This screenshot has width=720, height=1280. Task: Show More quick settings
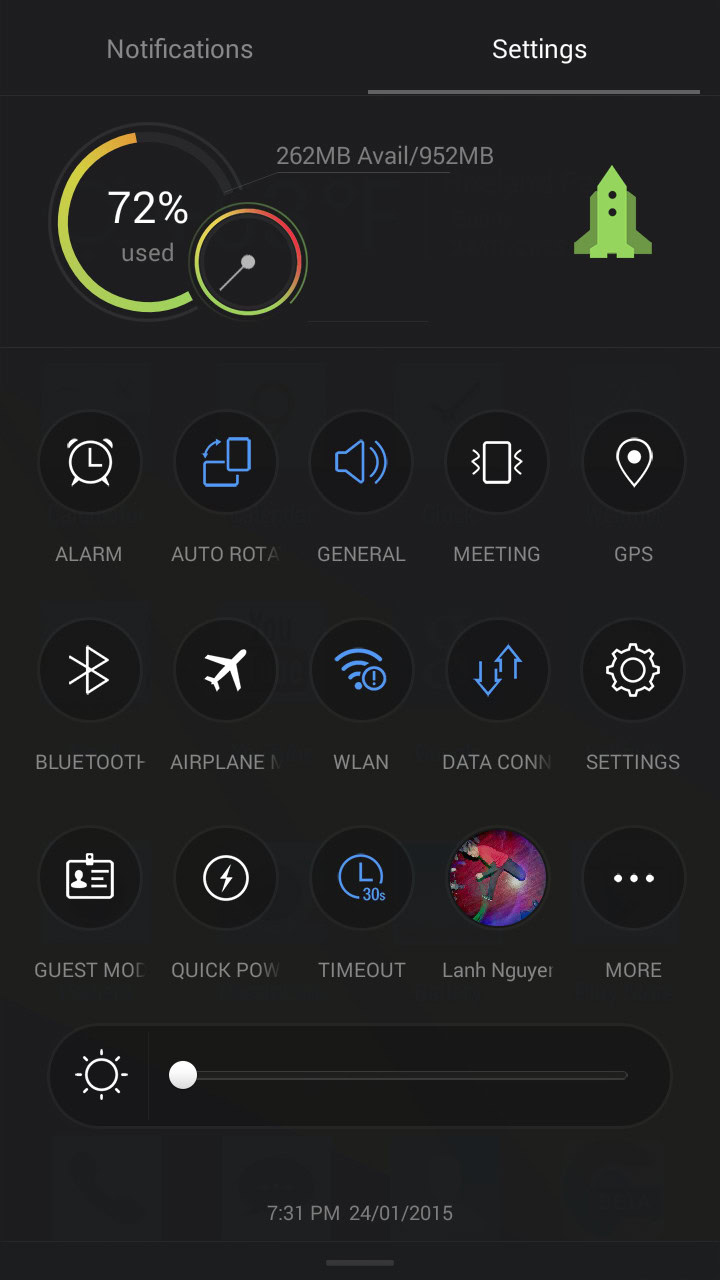[x=633, y=878]
